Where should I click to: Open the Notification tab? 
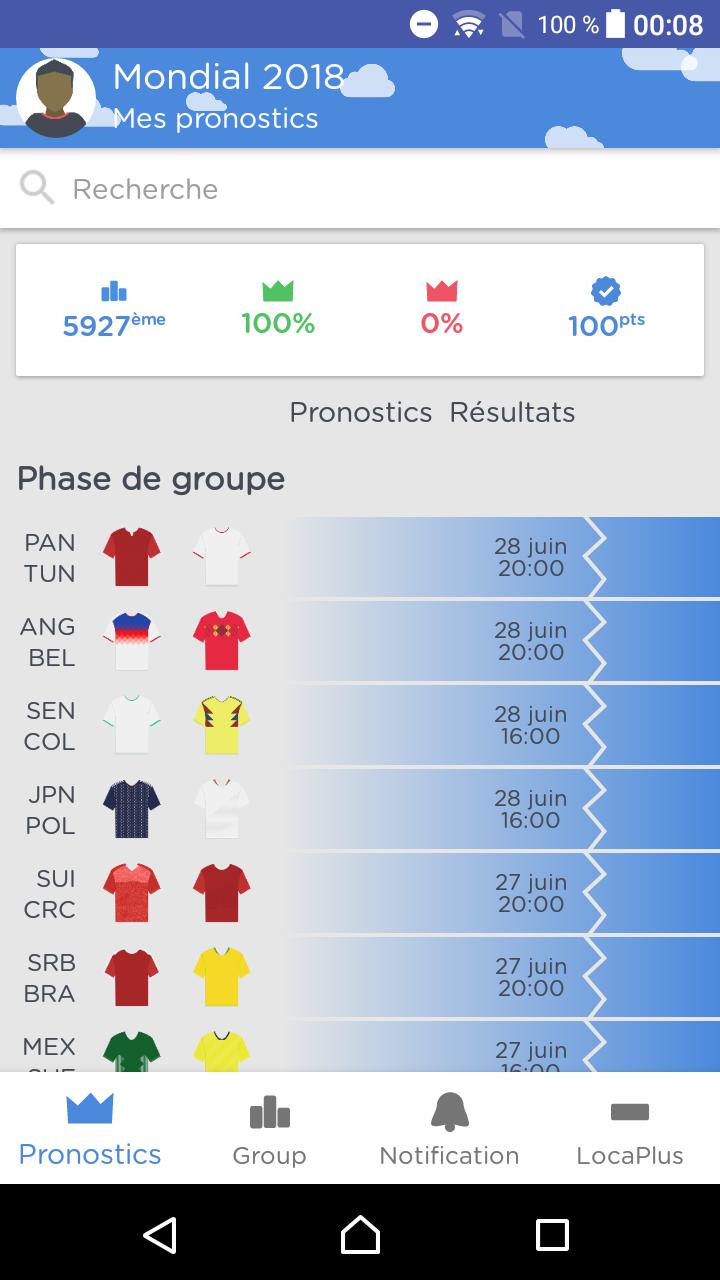point(449,1130)
